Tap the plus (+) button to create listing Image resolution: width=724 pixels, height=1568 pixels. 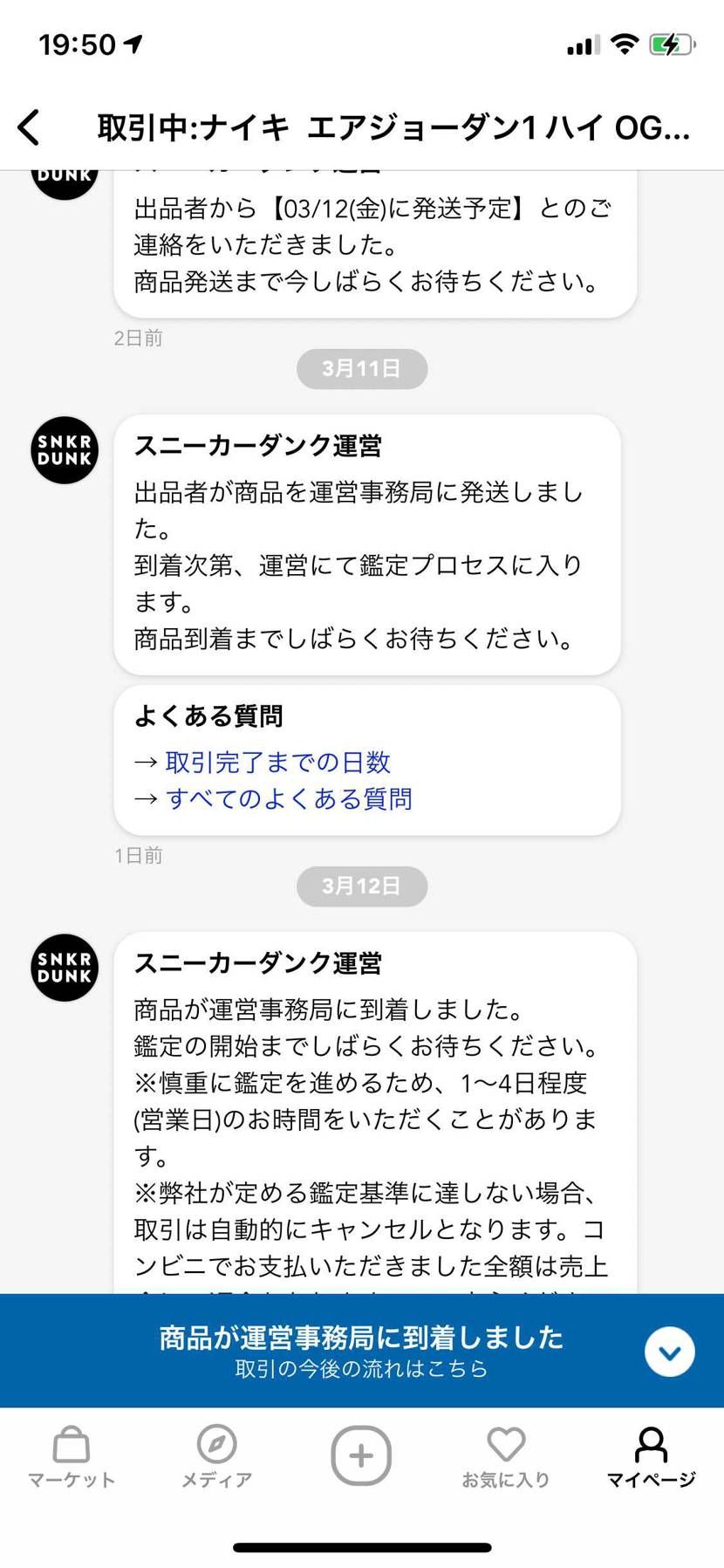click(x=361, y=1455)
